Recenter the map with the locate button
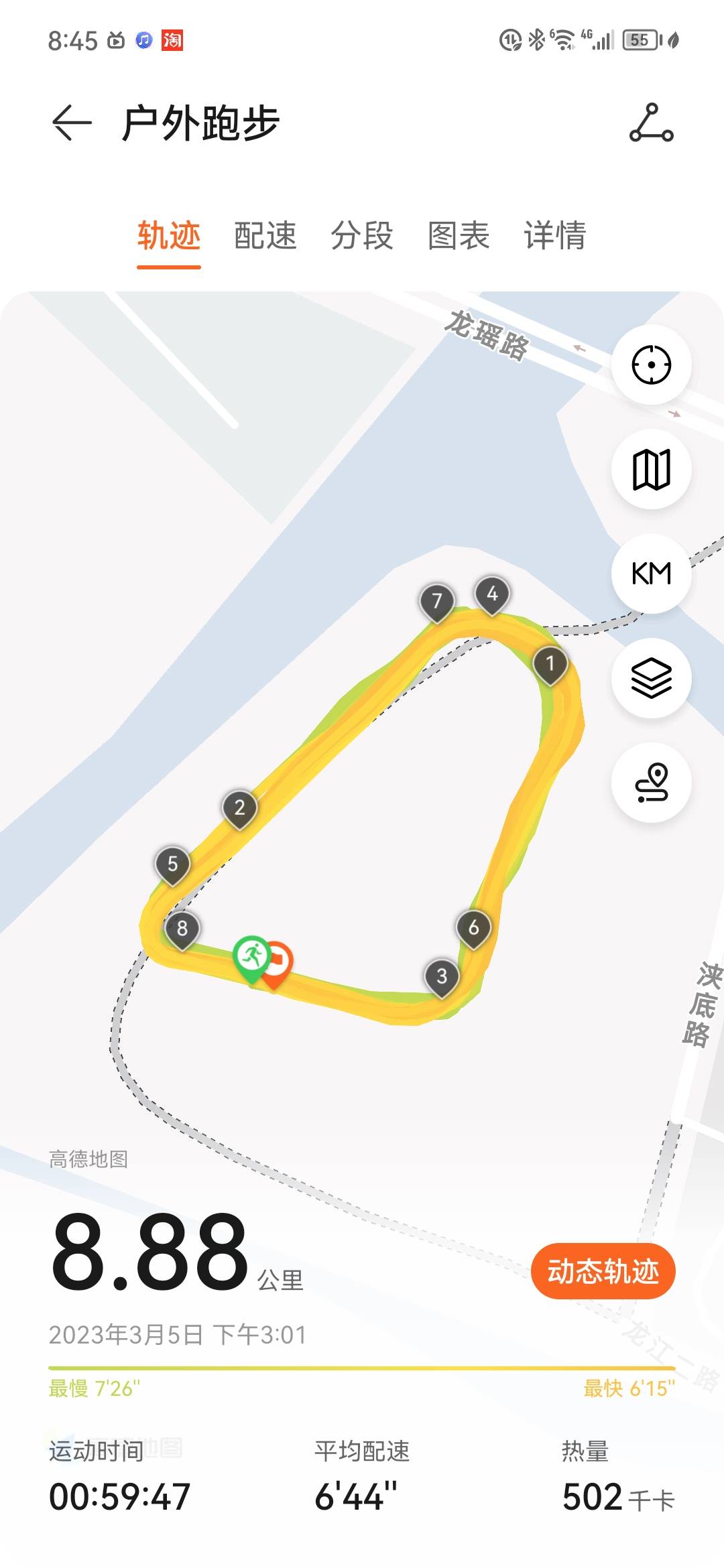Image resolution: width=724 pixels, height=1568 pixels. (x=651, y=365)
